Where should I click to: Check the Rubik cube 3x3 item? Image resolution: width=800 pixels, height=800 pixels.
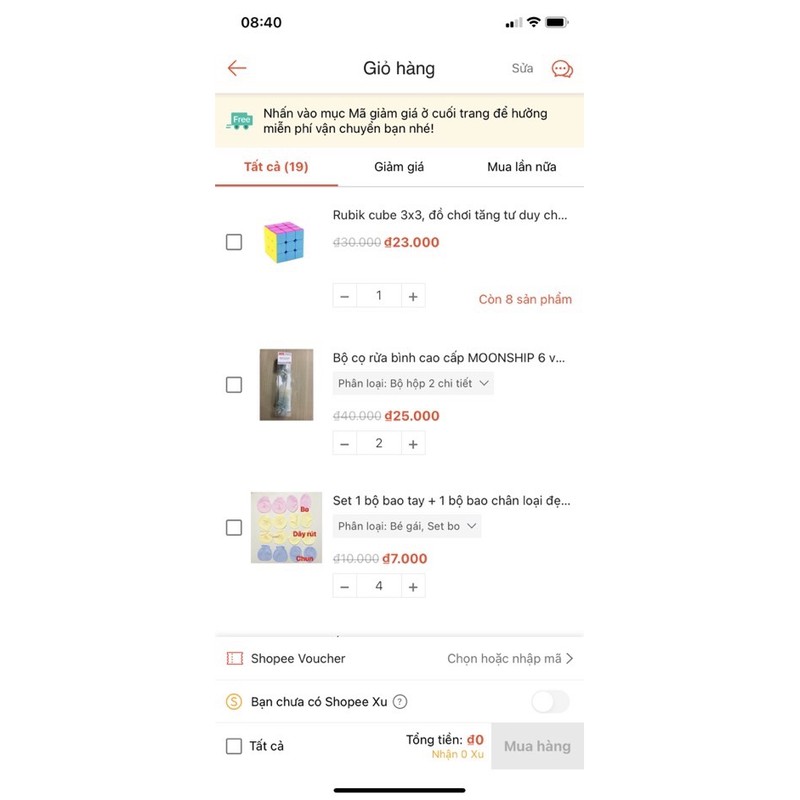tap(234, 242)
